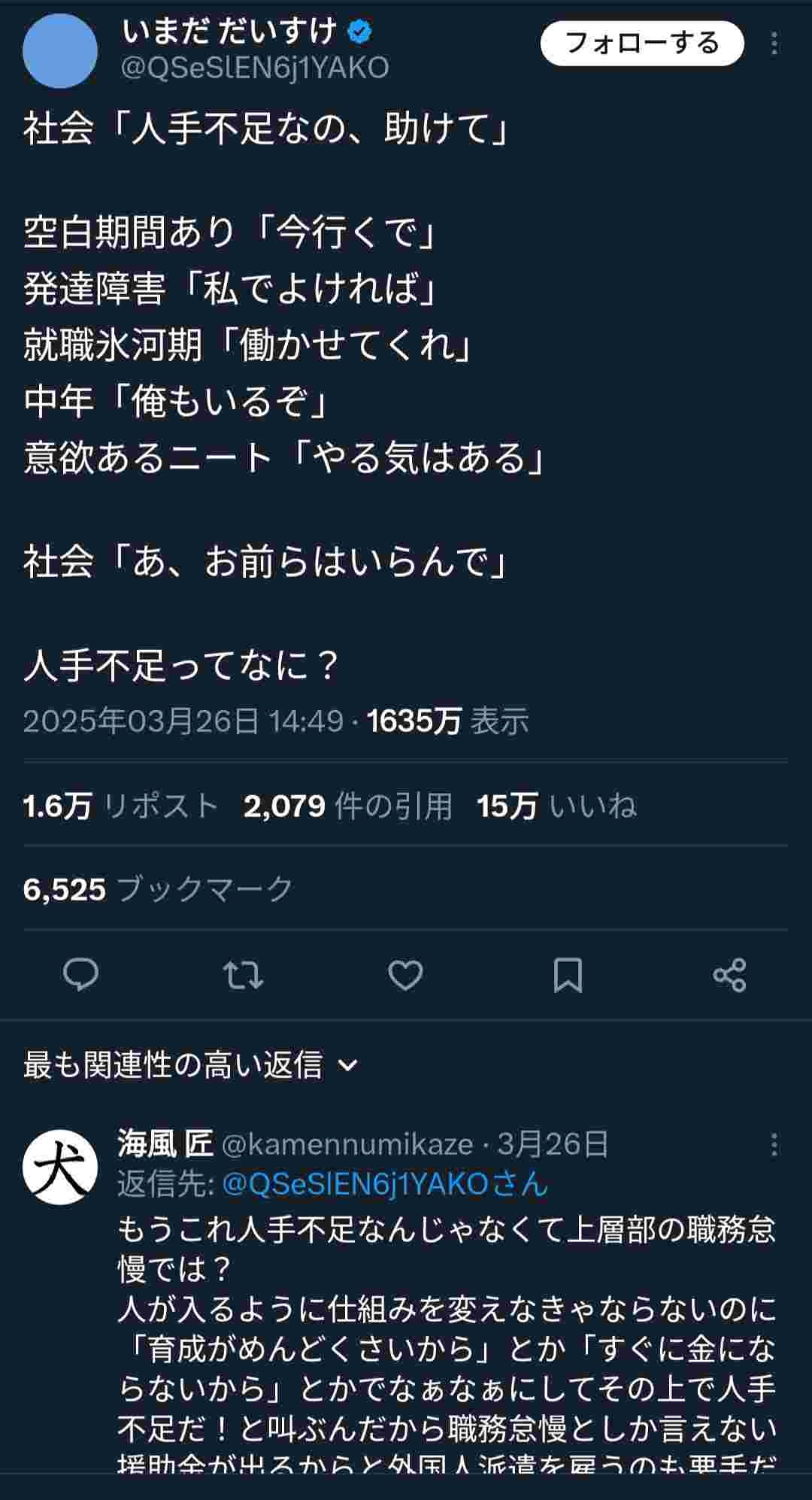View the 2,079 件の引用 quotes
Image resolution: width=812 pixels, height=1500 pixels.
[x=348, y=806]
